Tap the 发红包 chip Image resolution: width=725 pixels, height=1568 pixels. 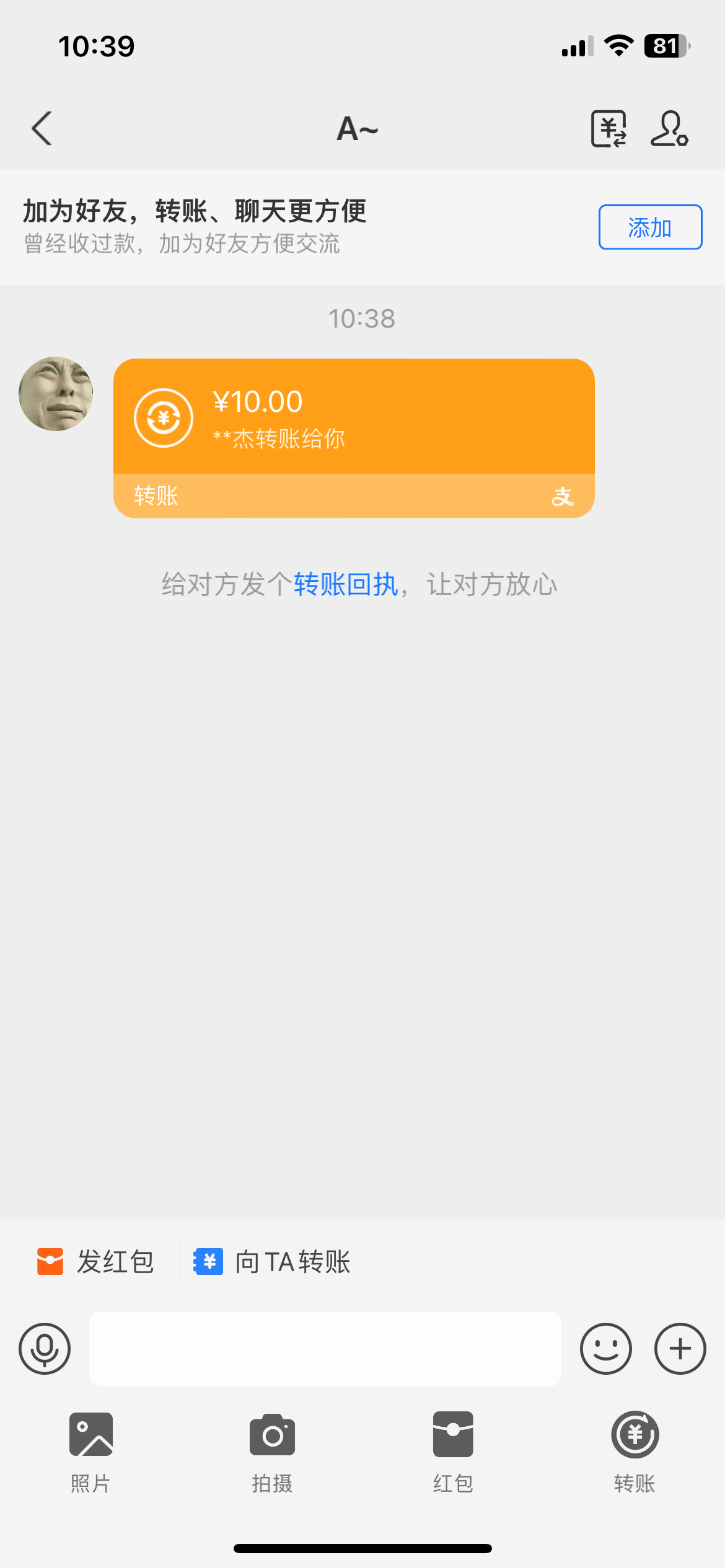(96, 1261)
